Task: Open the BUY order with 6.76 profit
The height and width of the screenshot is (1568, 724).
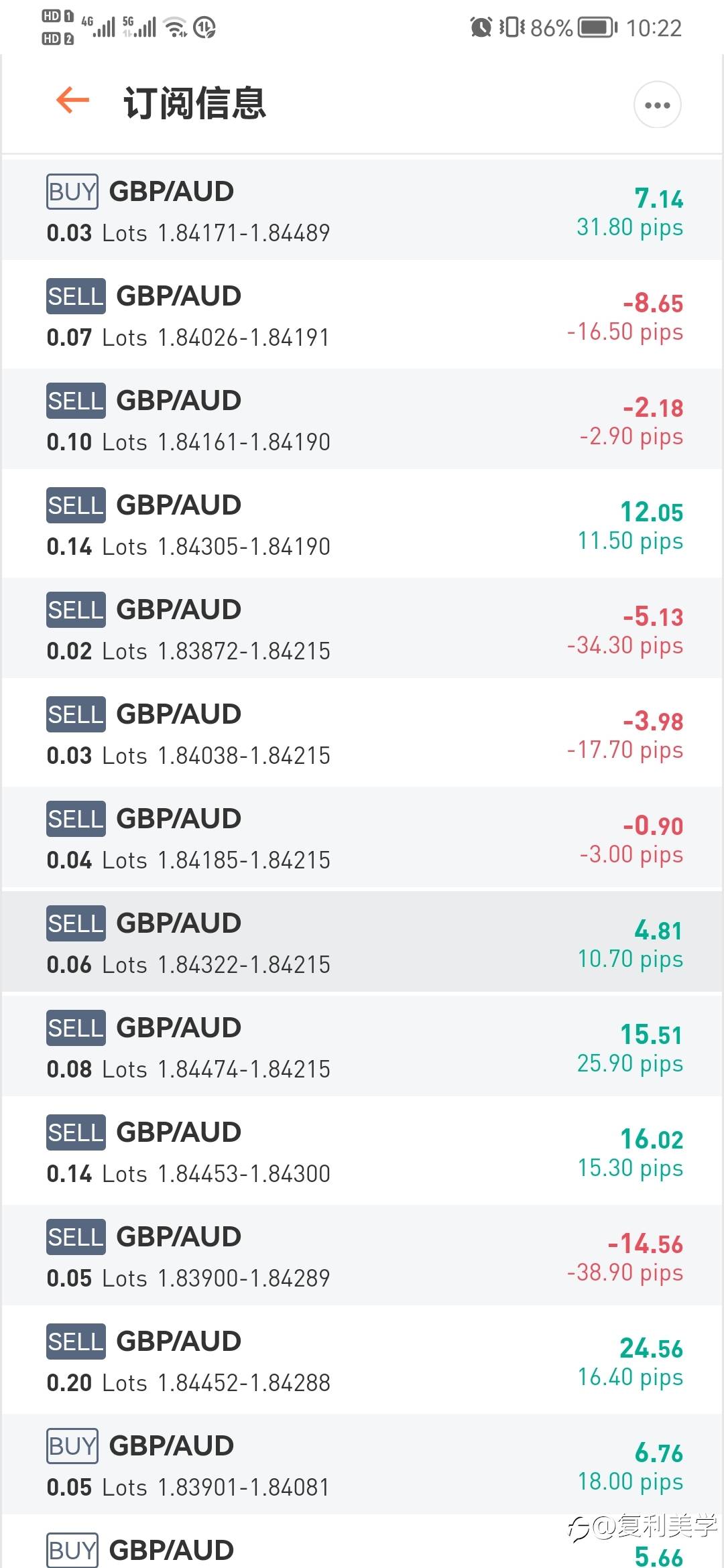Action: [x=362, y=1464]
